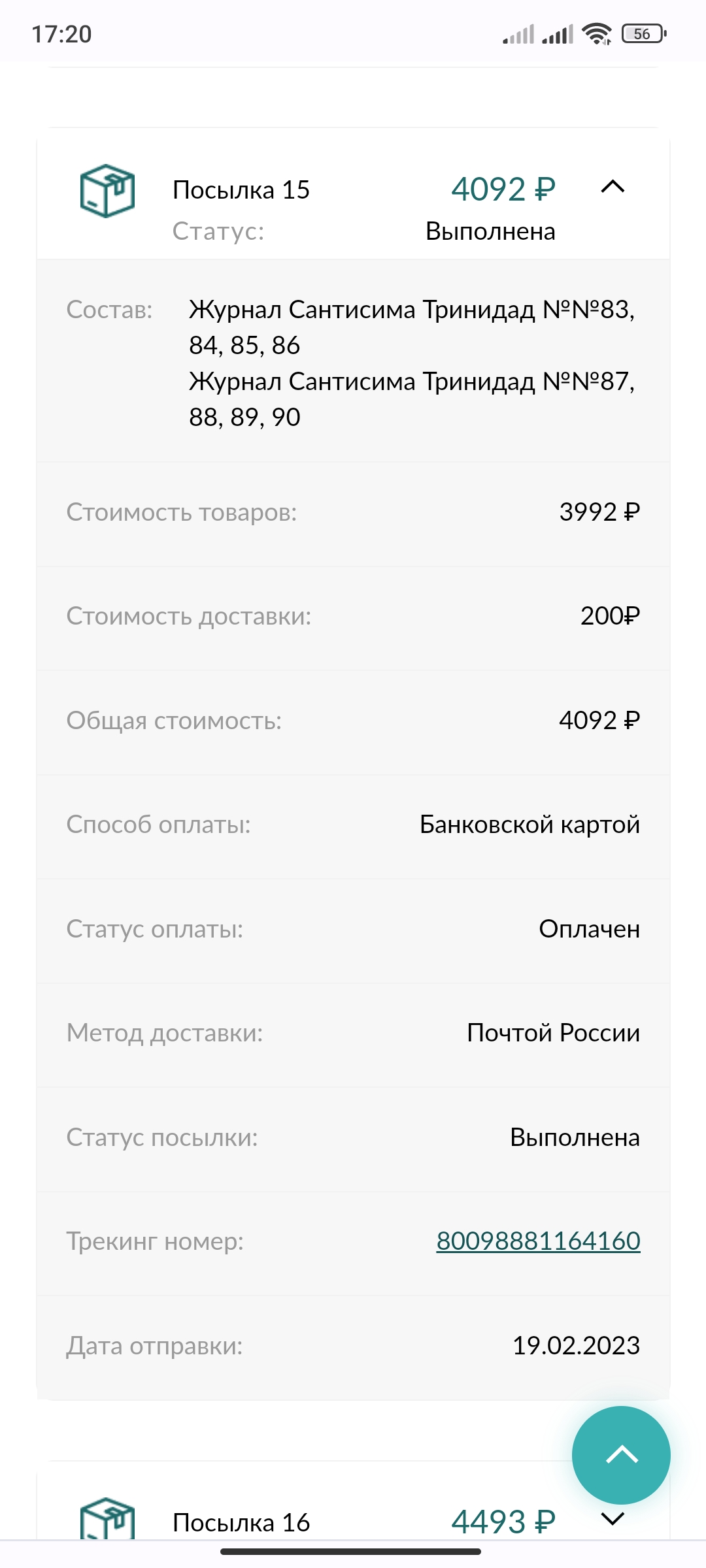The height and width of the screenshot is (1568, 706).
Task: Open tracking number 80098881164160
Action: (x=538, y=1241)
